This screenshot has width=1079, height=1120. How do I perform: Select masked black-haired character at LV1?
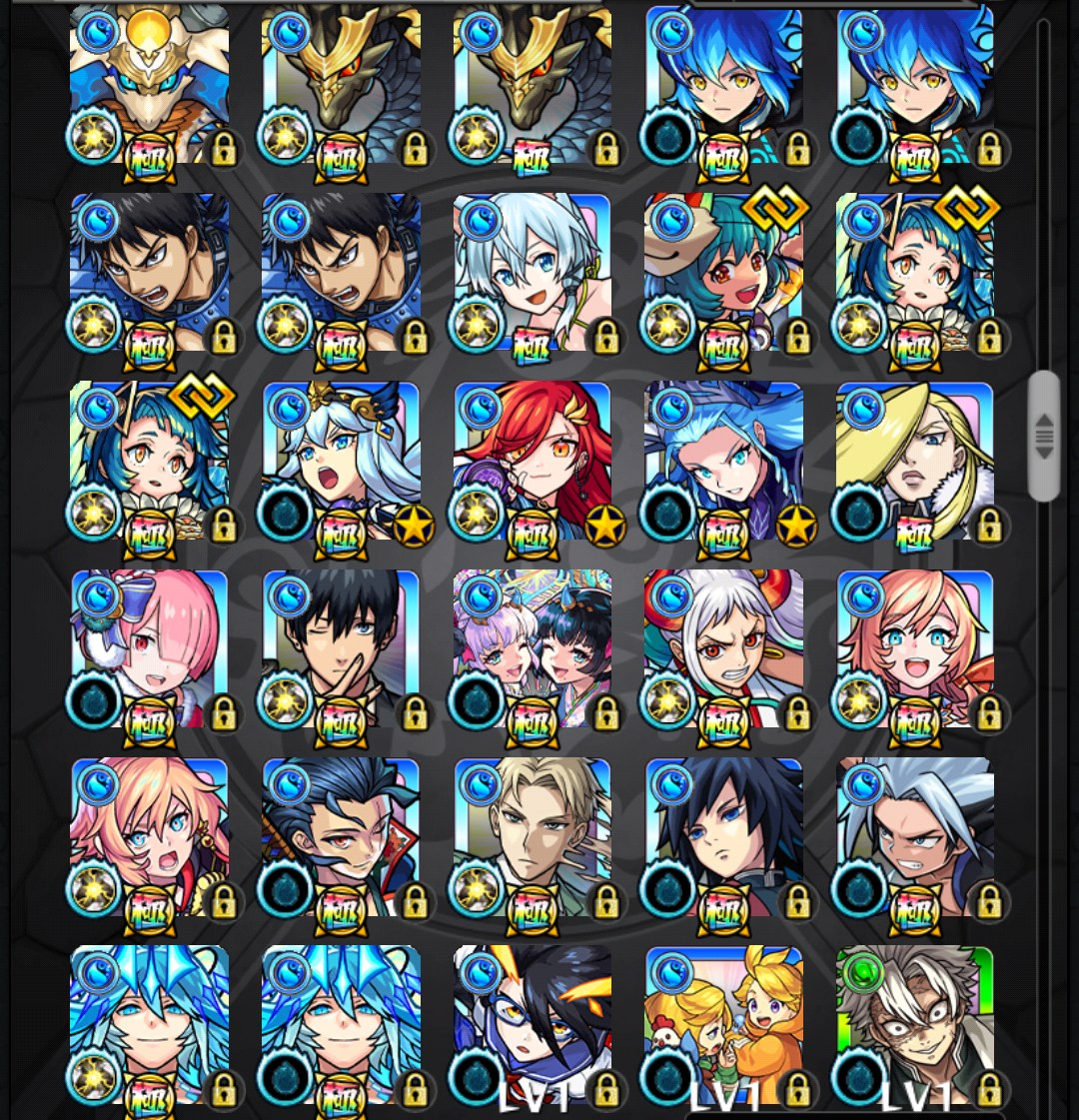click(532, 1024)
